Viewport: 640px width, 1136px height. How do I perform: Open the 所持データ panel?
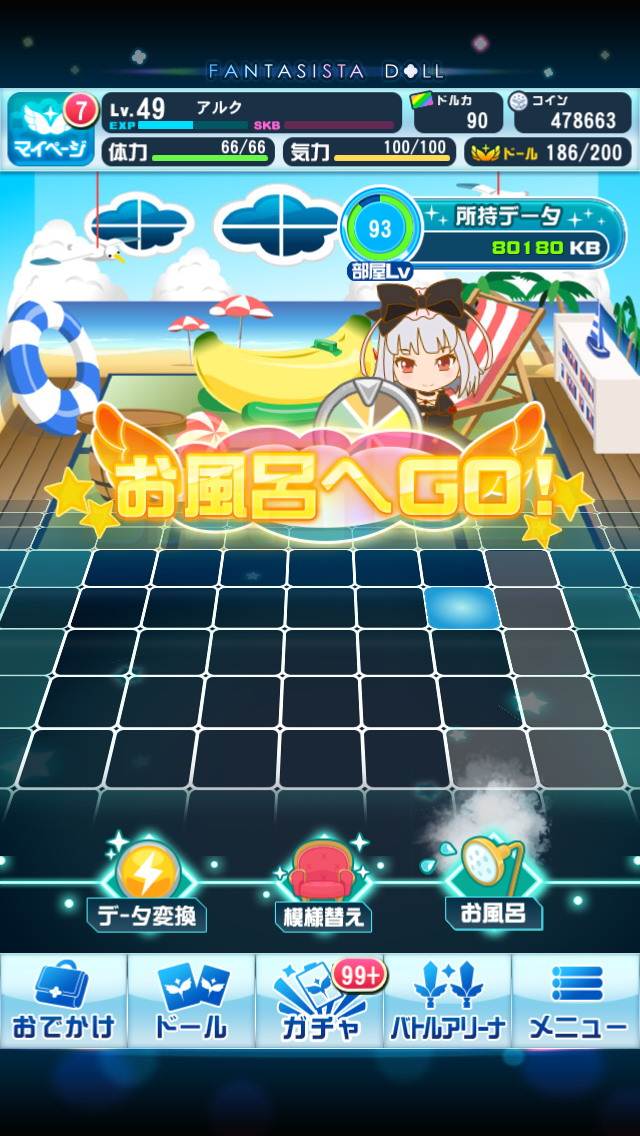pyautogui.click(x=520, y=230)
